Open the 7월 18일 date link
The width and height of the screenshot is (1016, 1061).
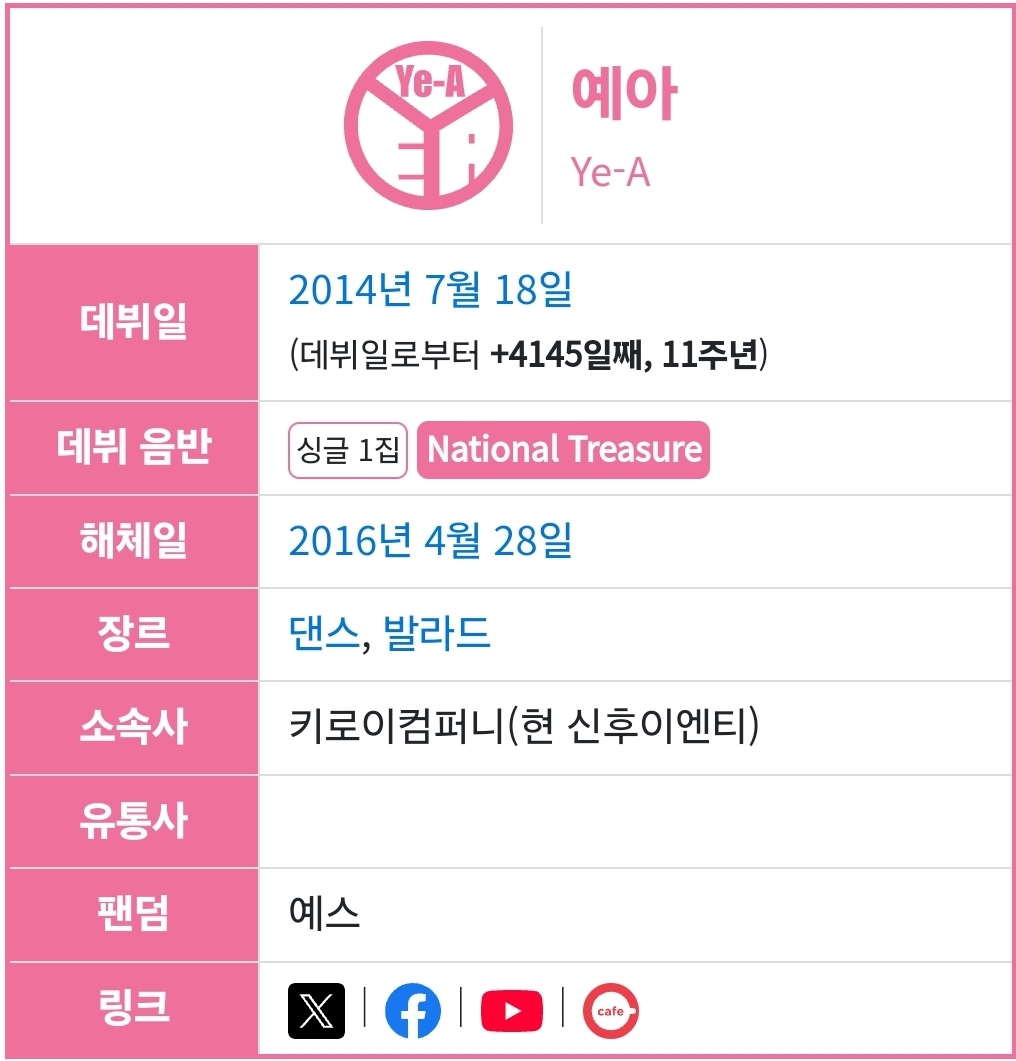click(x=484, y=290)
